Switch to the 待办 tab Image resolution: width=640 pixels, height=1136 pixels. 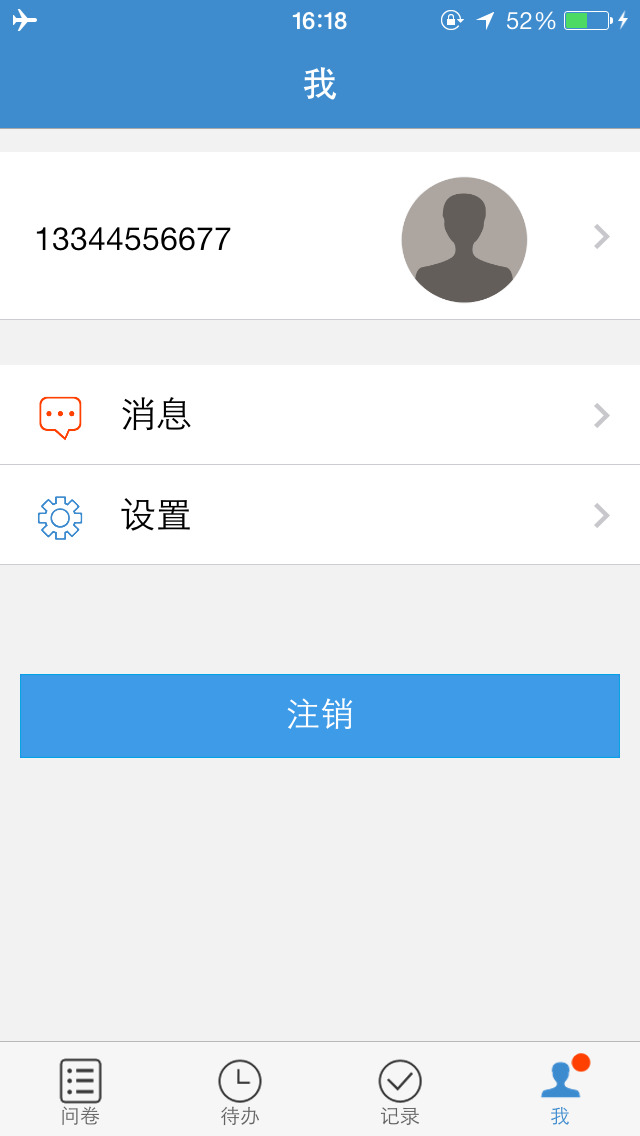[240, 1091]
